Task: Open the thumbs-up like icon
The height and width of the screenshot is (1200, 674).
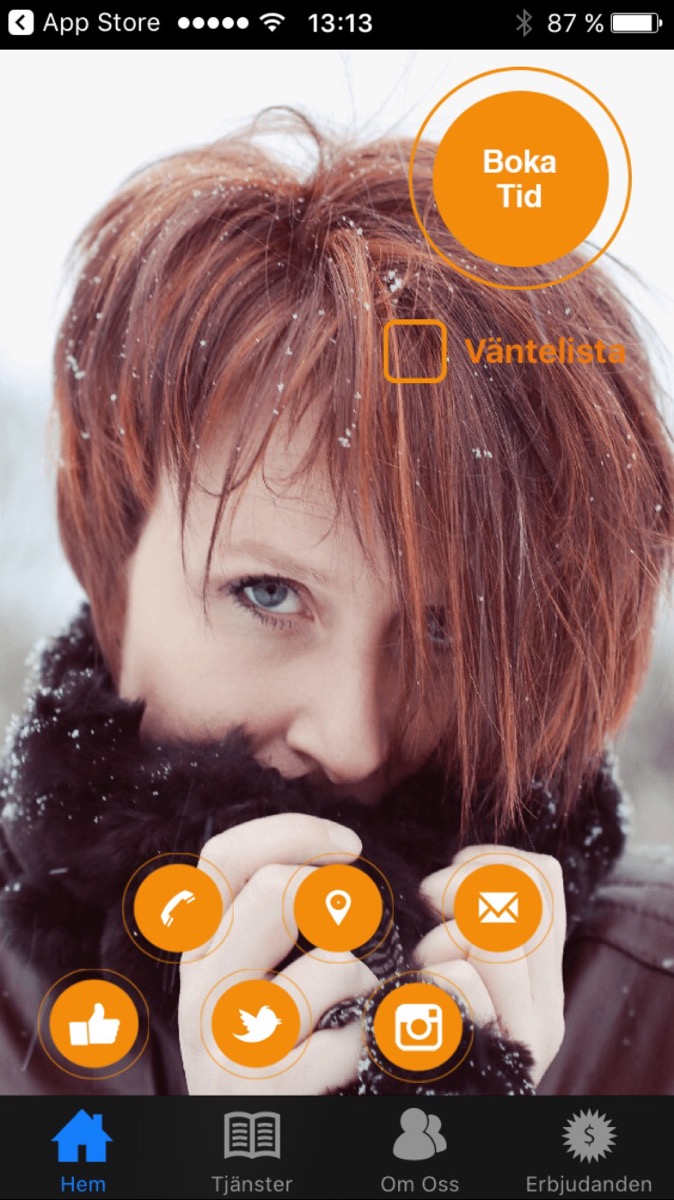Action: pyautogui.click(x=94, y=1024)
